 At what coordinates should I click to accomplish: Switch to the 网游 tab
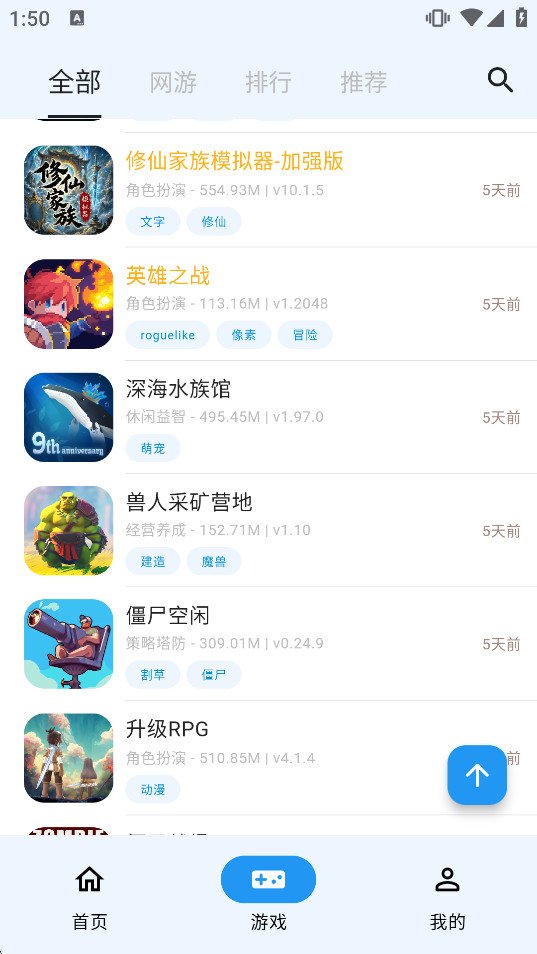click(x=173, y=82)
